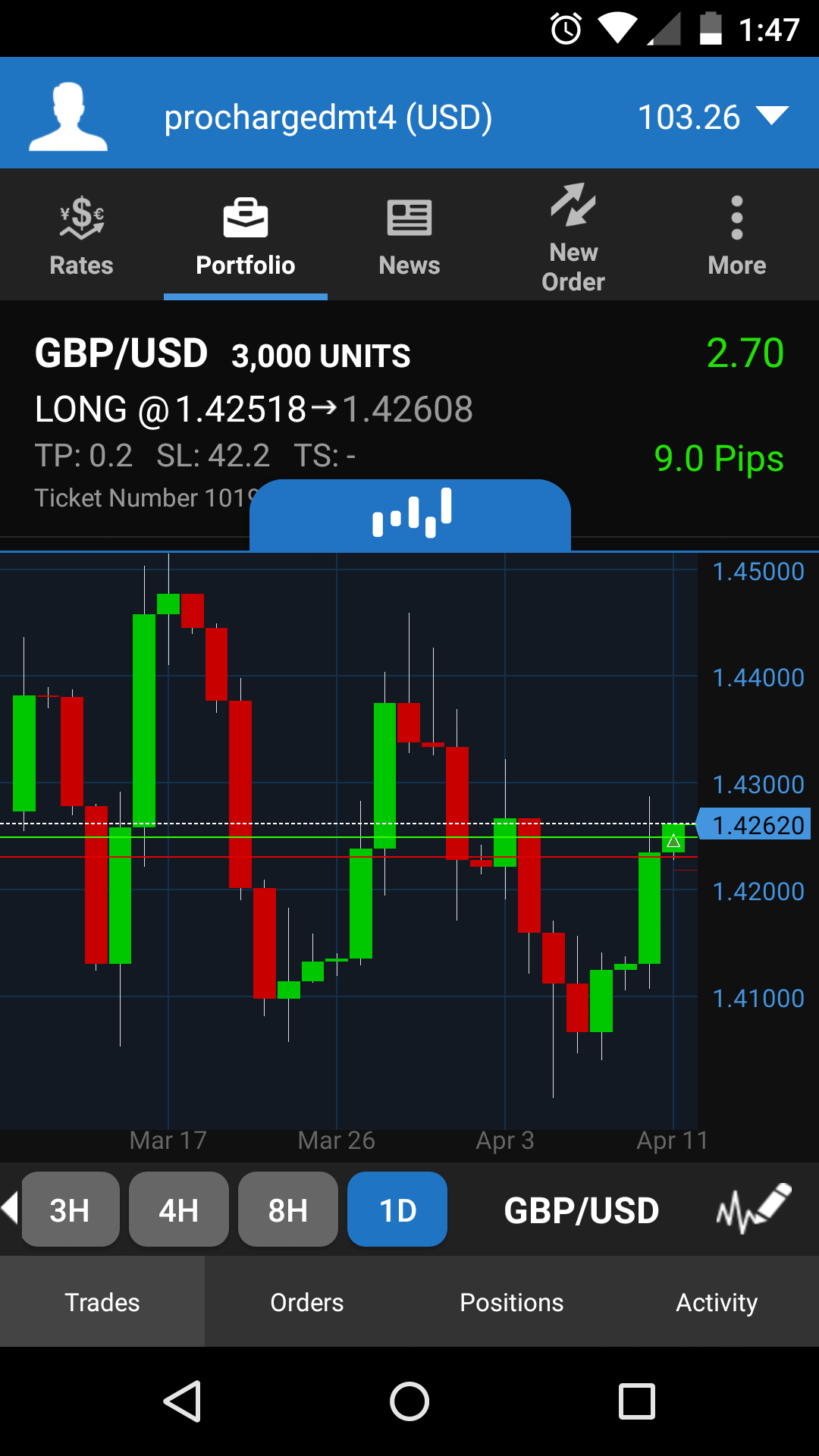Open the chart drawing tools icon

point(754,1208)
